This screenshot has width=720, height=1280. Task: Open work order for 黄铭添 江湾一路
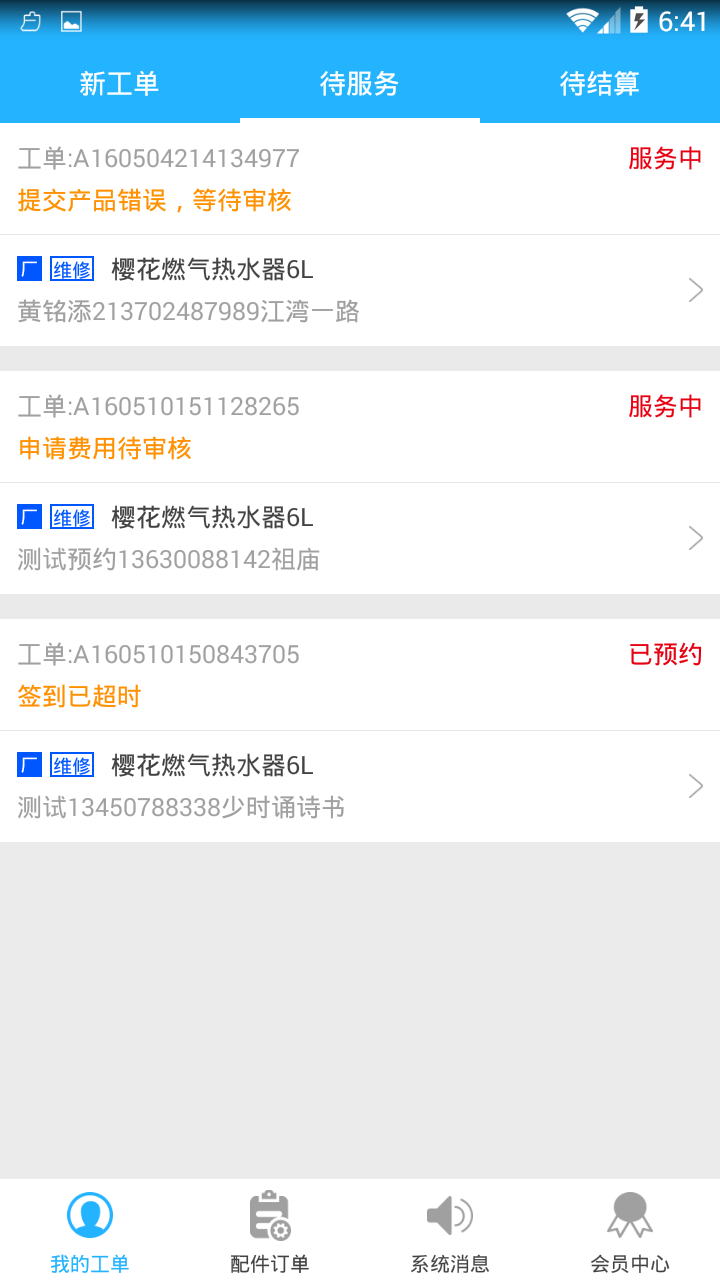(x=360, y=290)
